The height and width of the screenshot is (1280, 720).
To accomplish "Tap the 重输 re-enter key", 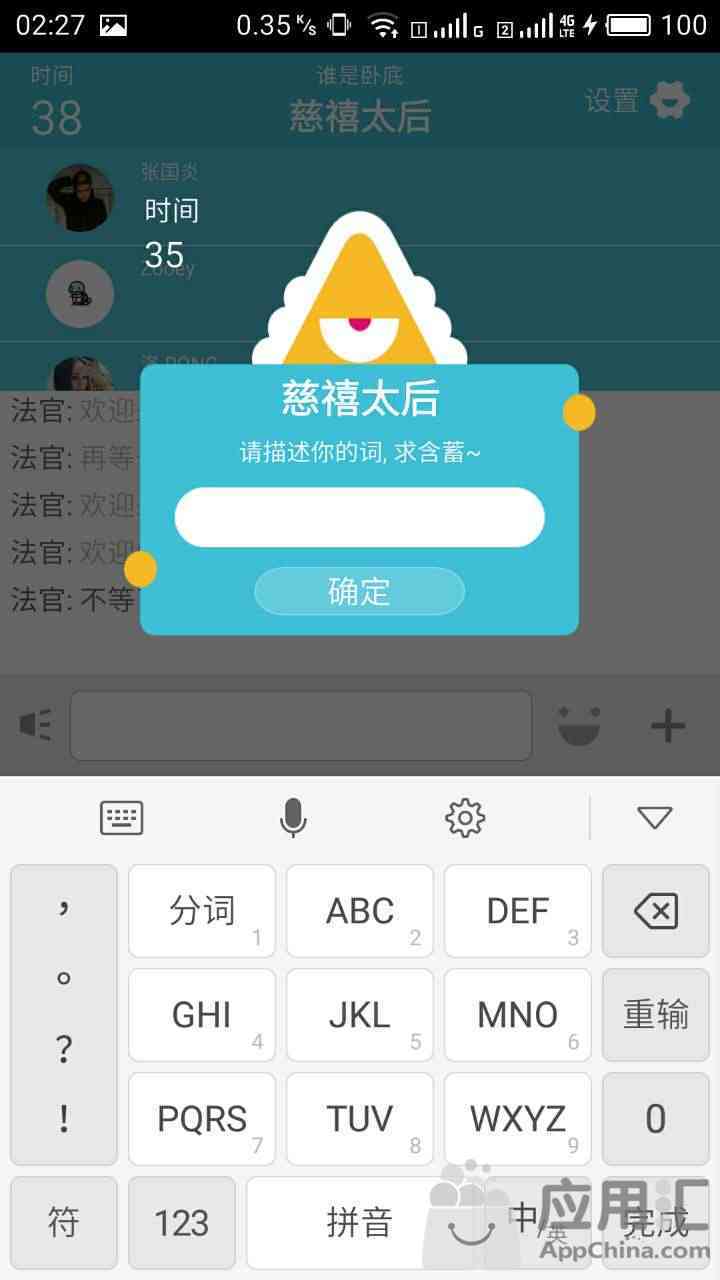I will coord(655,1015).
